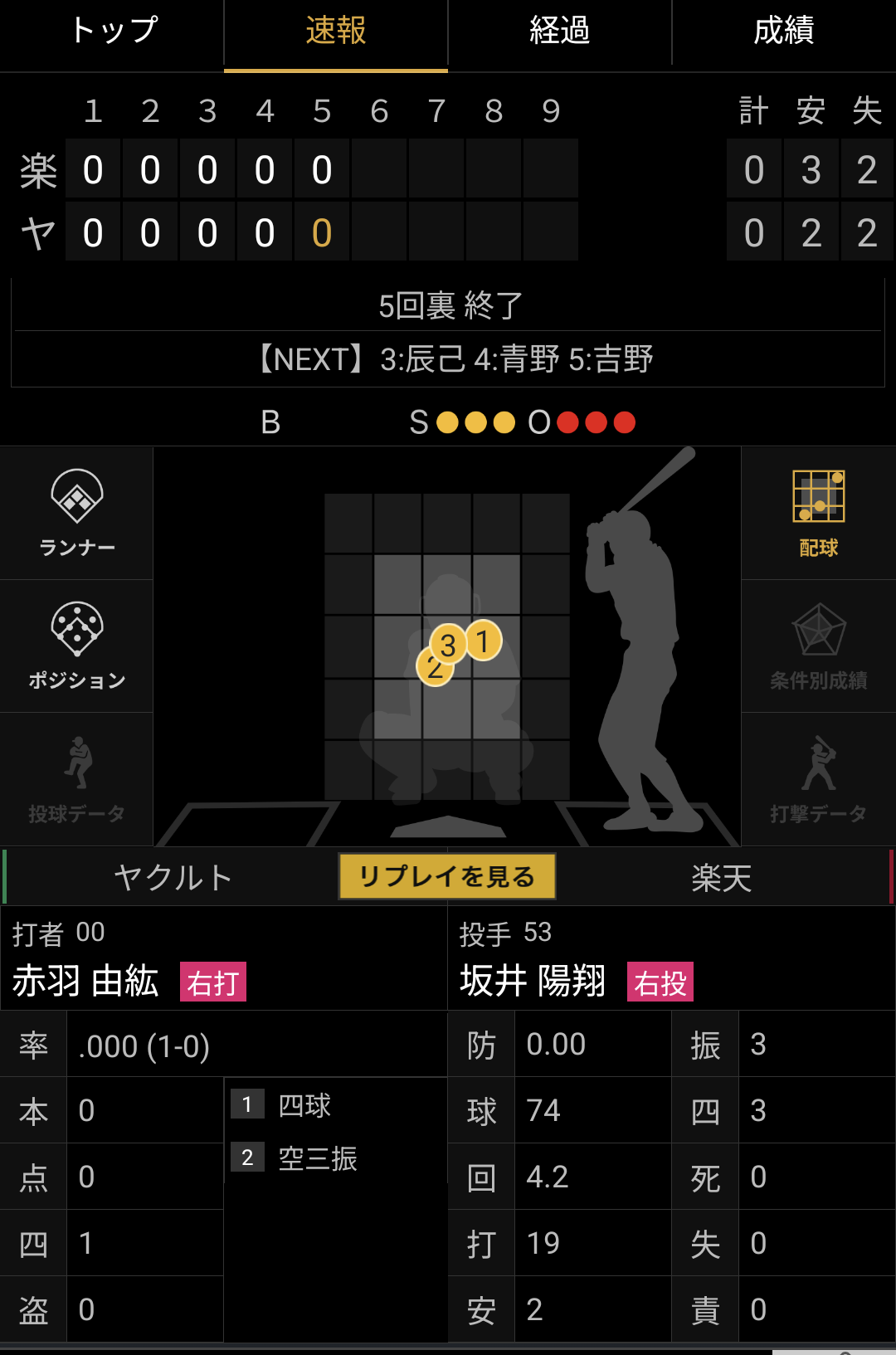Select the 楽天 team tab
896x1355 pixels.
[722, 877]
